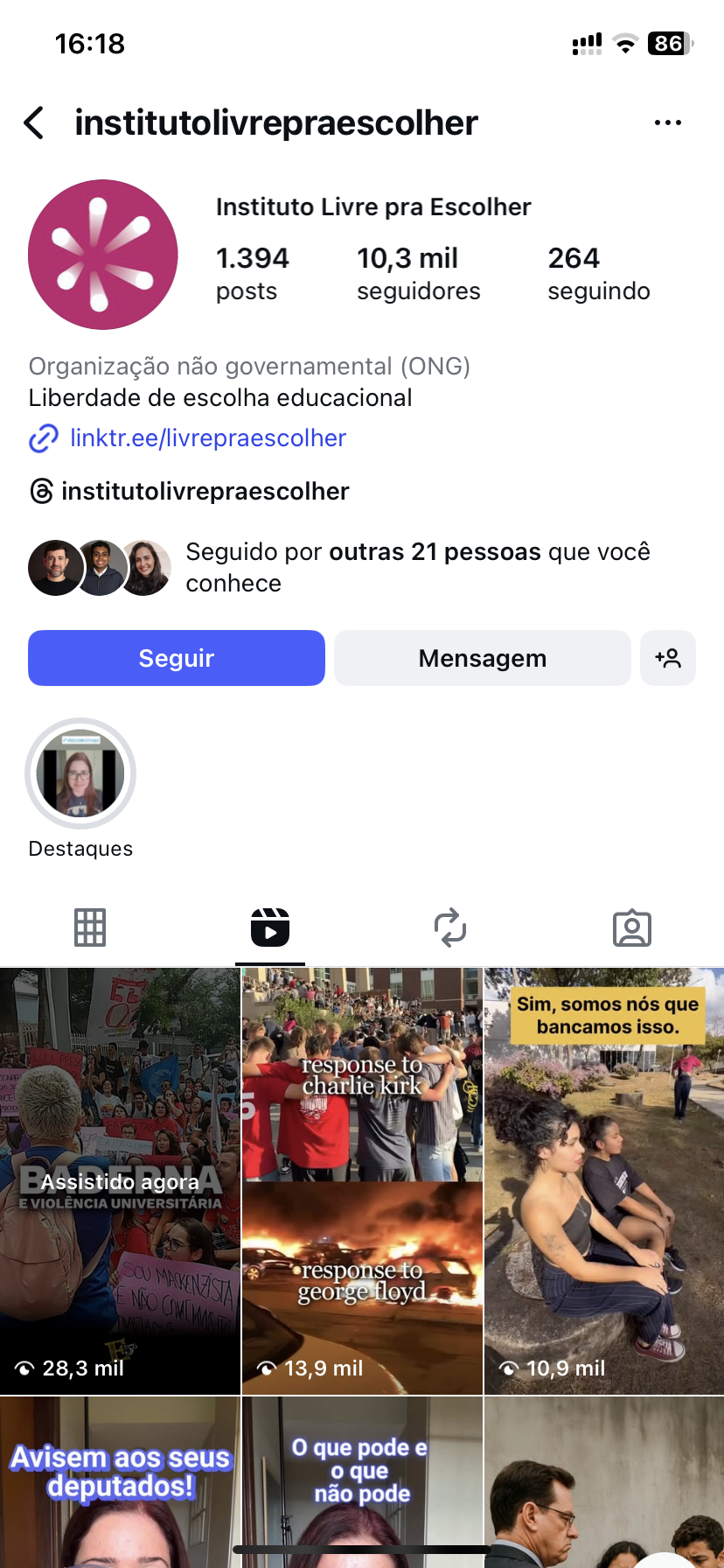Switch to the posts grid tab
This screenshot has width=724, height=1568.
point(90,927)
